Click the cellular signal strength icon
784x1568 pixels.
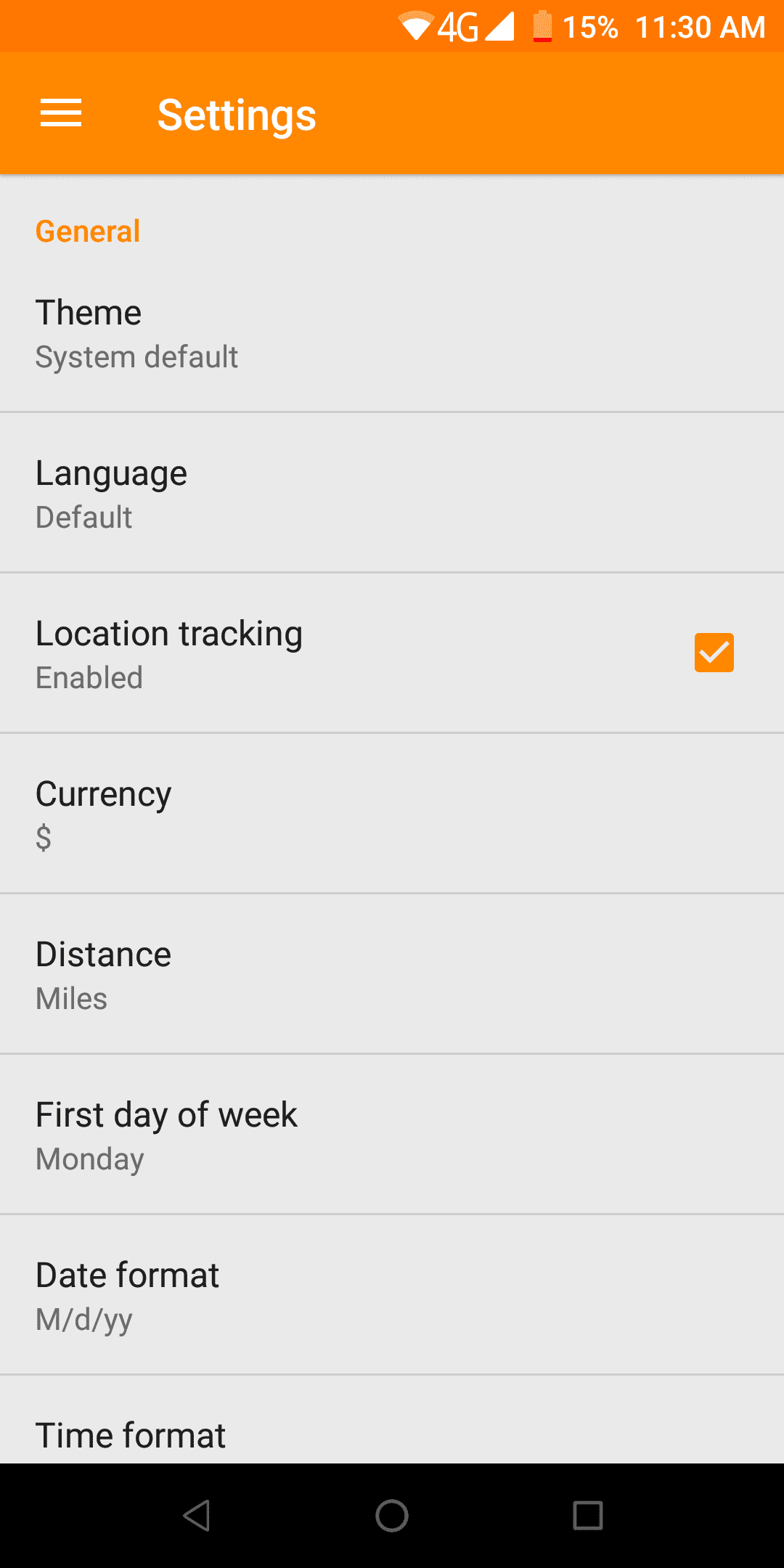tap(501, 26)
